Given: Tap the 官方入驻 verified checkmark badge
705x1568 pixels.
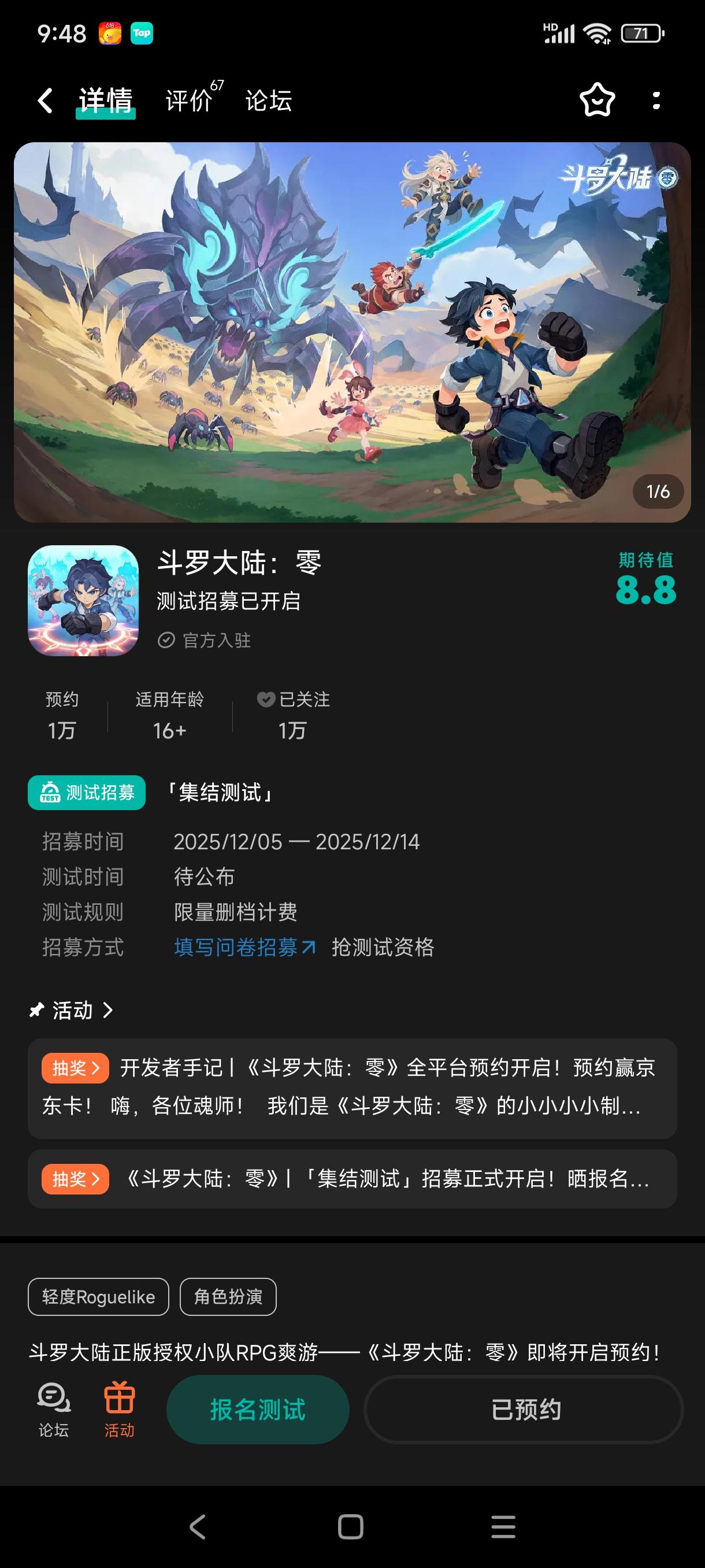Looking at the screenshot, I should click(165, 639).
